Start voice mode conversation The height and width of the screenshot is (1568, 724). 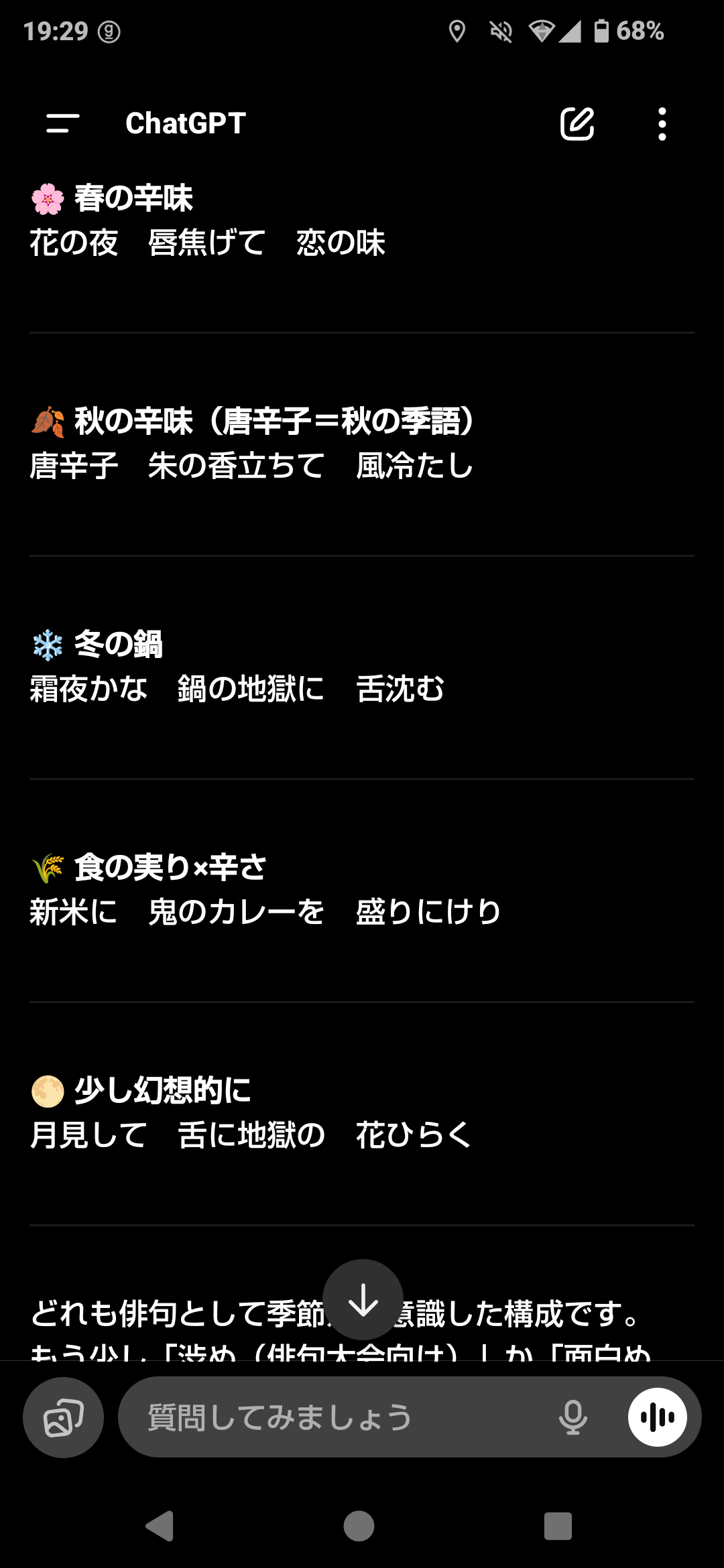pyautogui.click(x=657, y=1417)
